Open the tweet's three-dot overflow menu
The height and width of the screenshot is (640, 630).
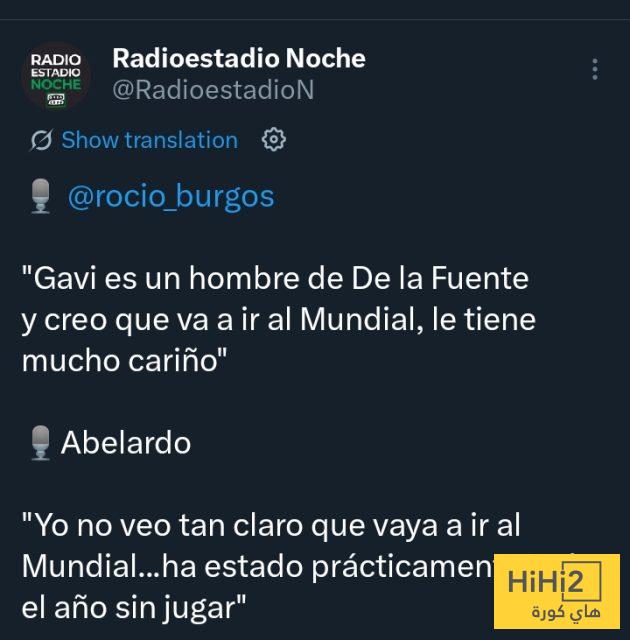coord(595,69)
